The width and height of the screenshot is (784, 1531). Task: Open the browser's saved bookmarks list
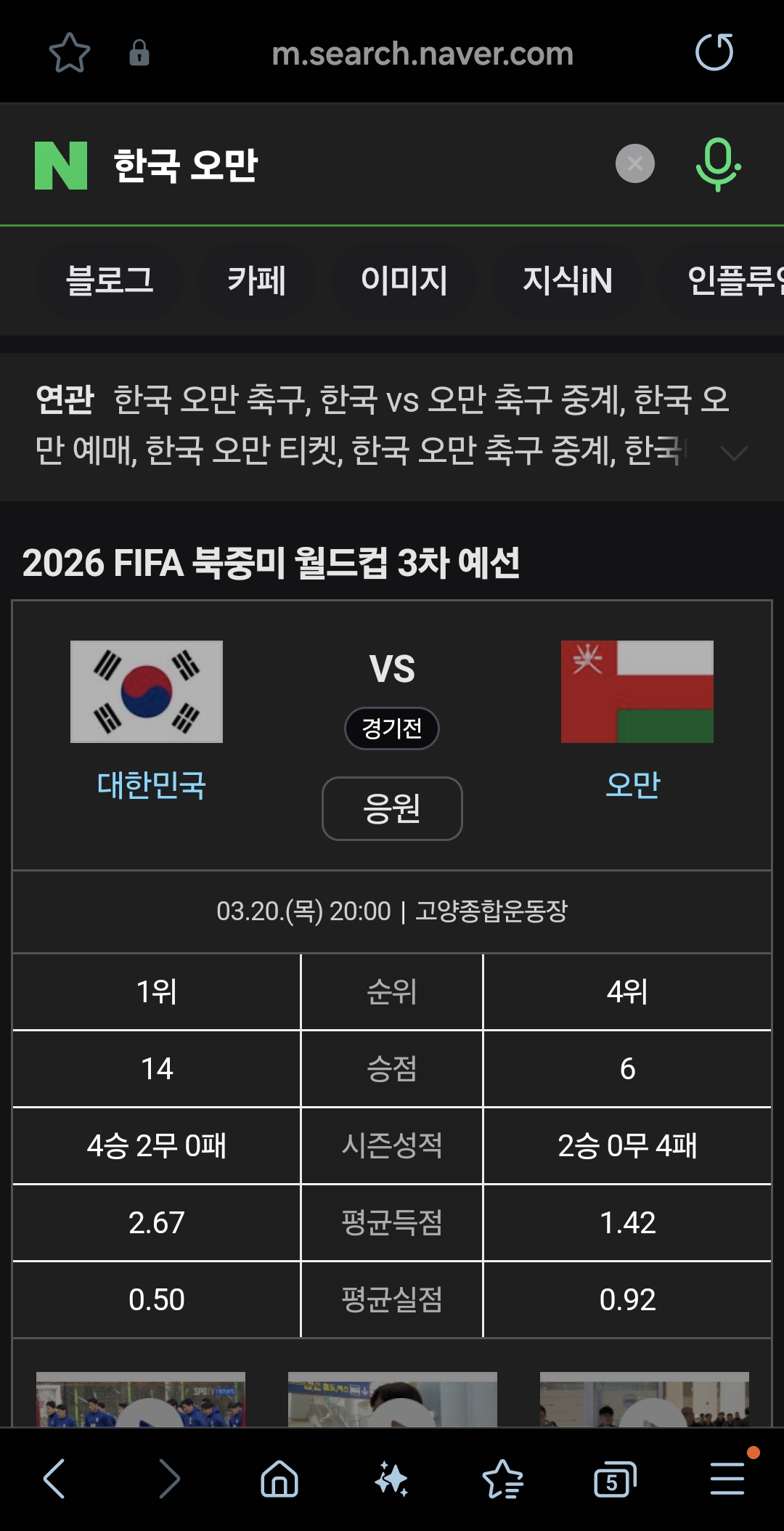(502, 1479)
